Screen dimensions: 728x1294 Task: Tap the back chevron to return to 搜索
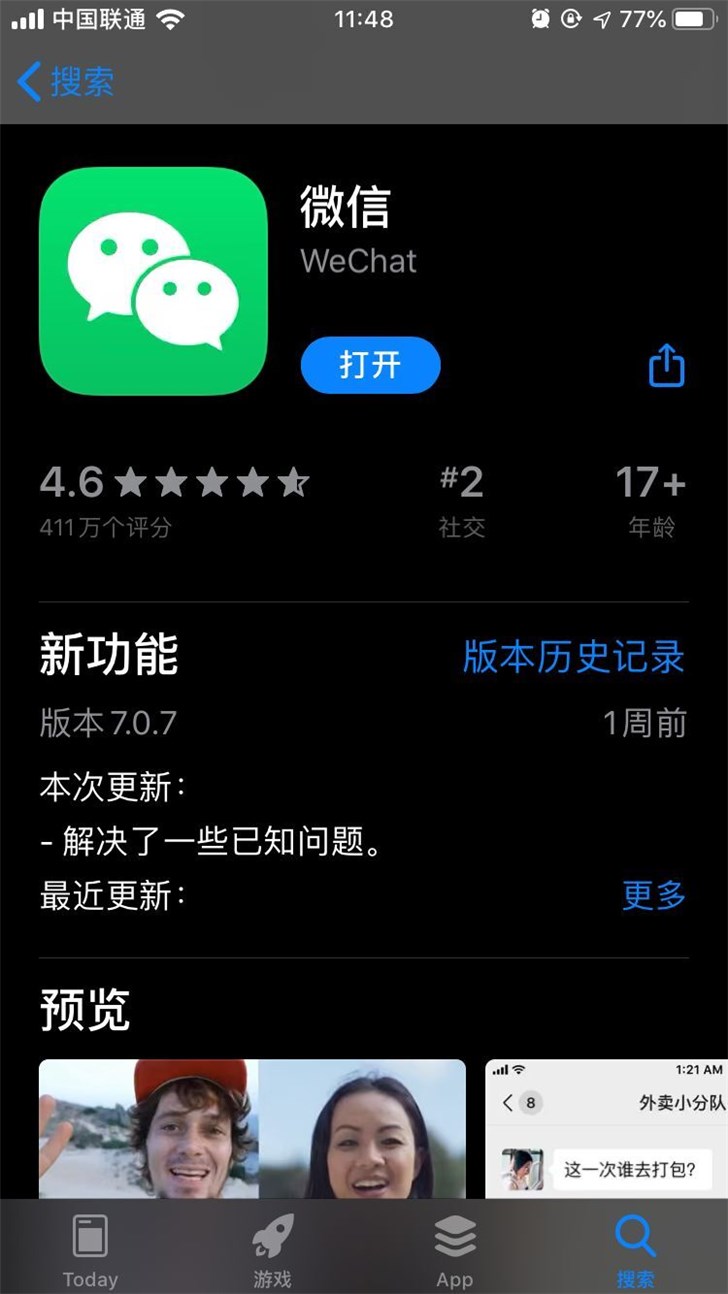pyautogui.click(x=27, y=84)
